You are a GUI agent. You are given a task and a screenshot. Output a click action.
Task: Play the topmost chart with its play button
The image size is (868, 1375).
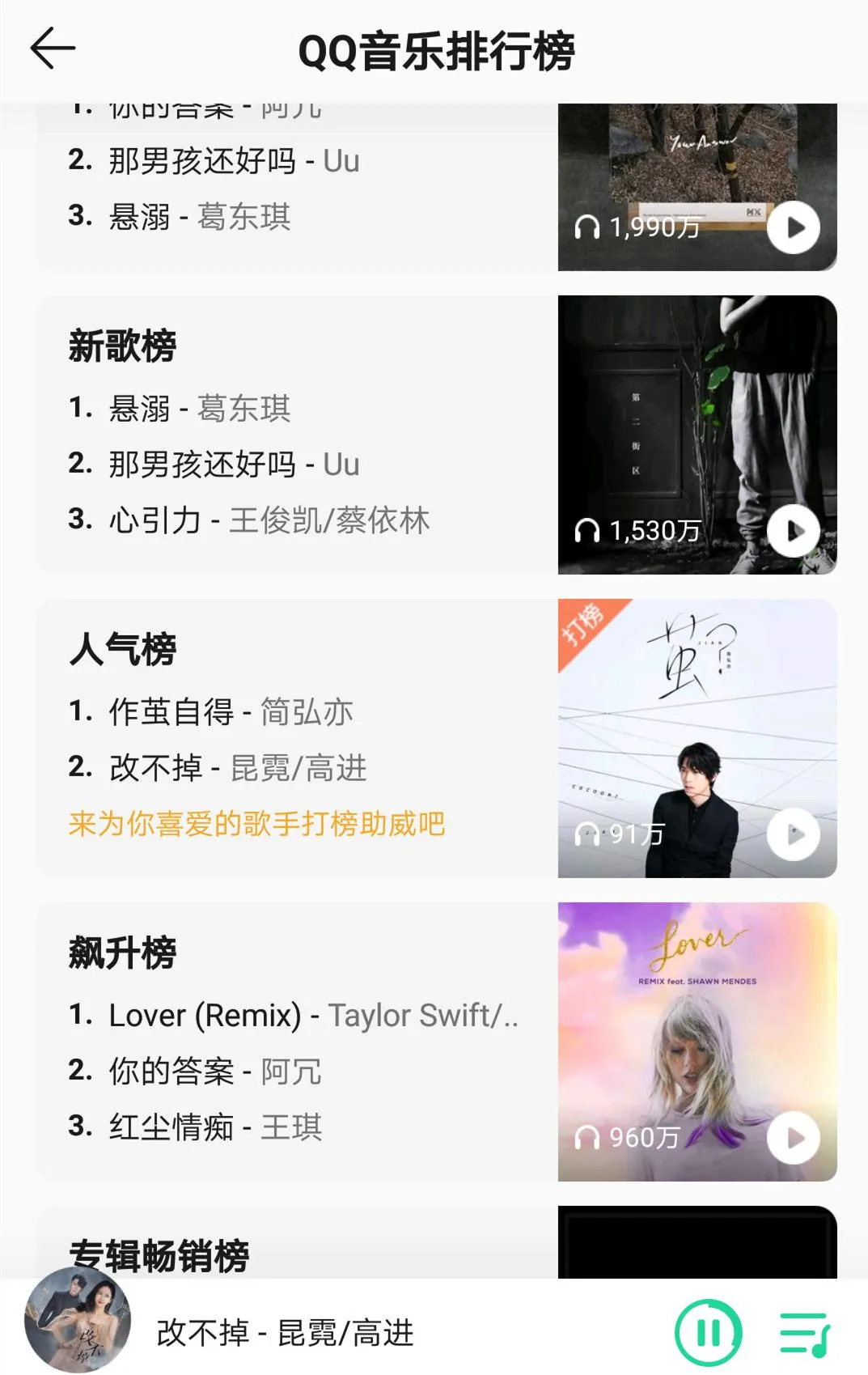pos(793,227)
